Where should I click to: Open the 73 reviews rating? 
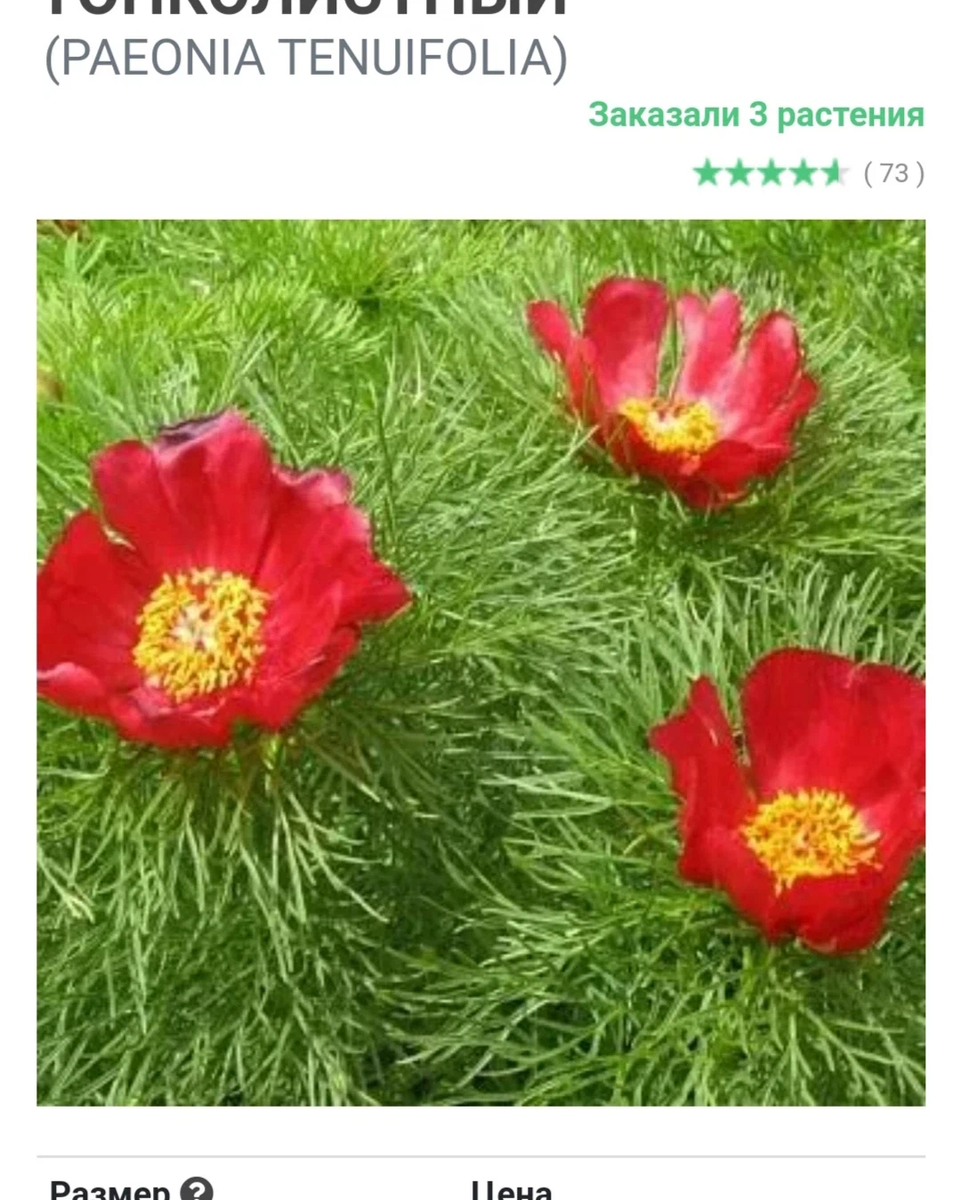pyautogui.click(x=808, y=173)
